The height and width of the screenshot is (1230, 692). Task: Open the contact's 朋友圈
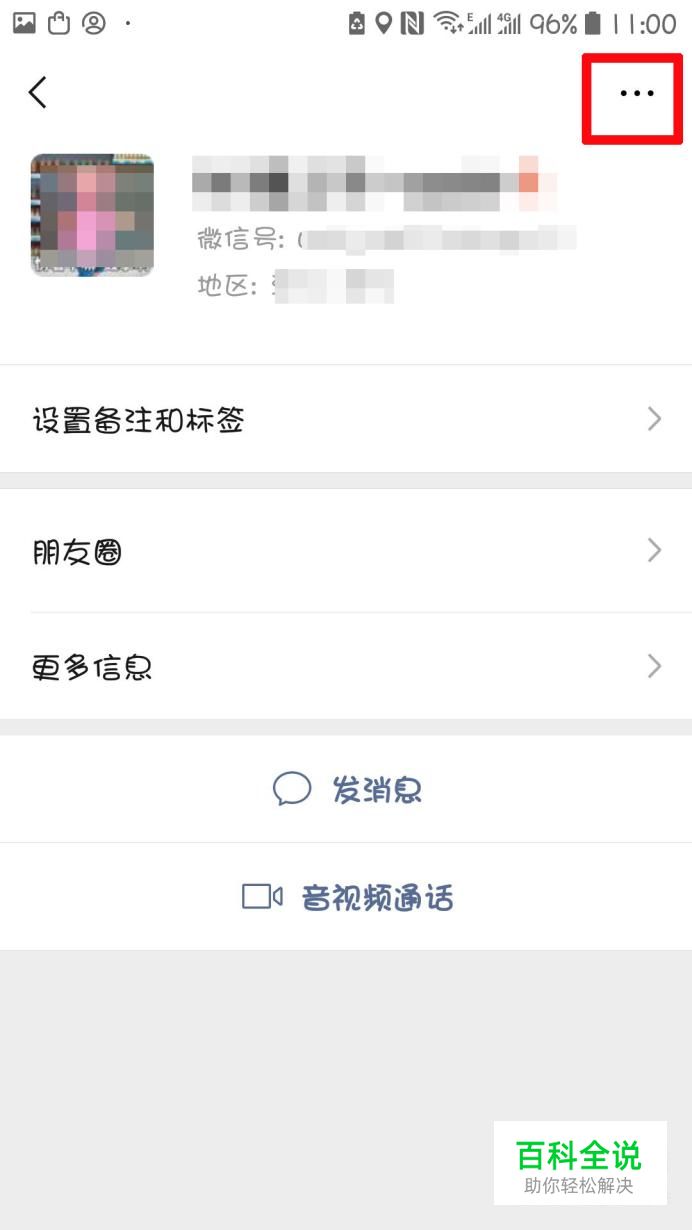[x=346, y=552]
